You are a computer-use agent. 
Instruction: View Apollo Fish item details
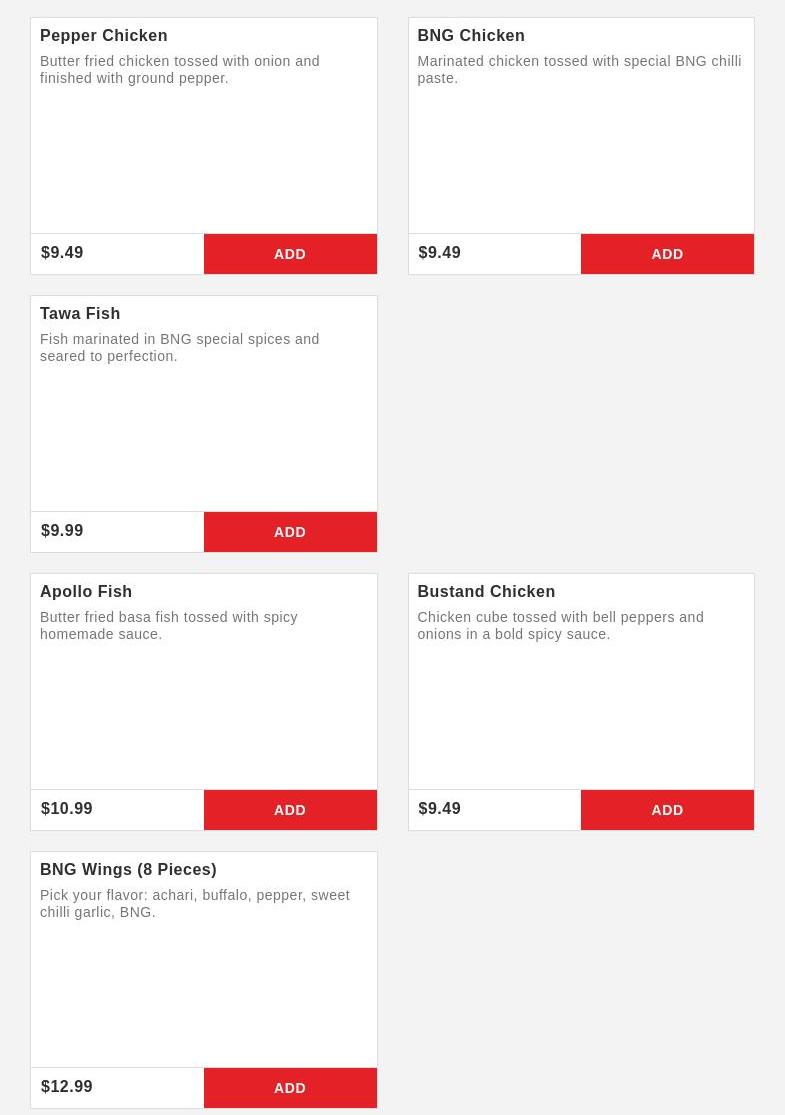tap(86, 592)
